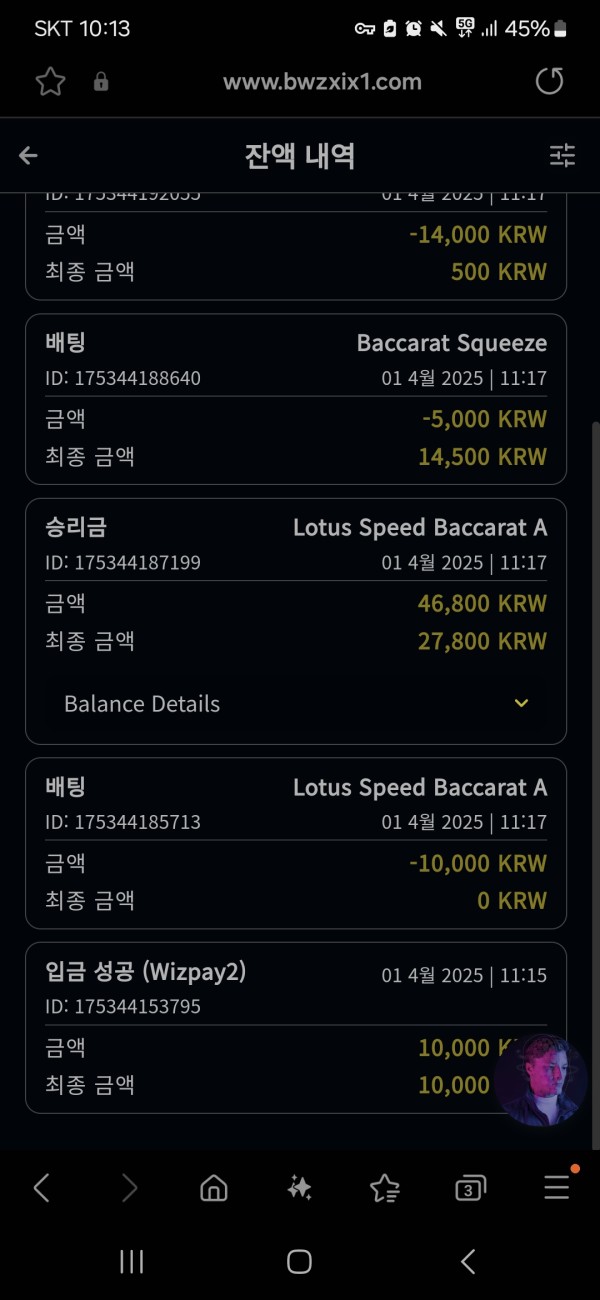Show the open browser tabs
600x1300 pixels.
pyautogui.click(x=470, y=1187)
